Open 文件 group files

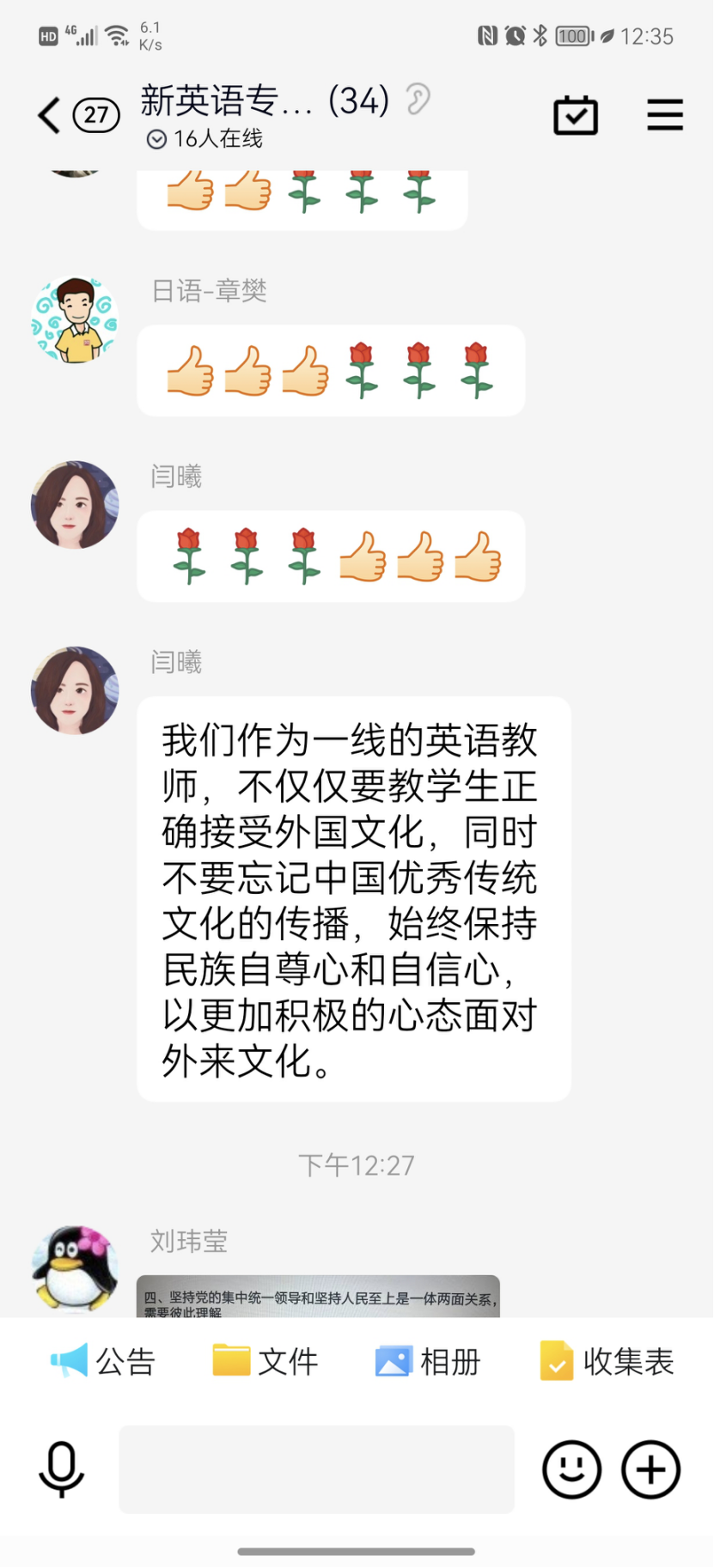coord(265,1361)
